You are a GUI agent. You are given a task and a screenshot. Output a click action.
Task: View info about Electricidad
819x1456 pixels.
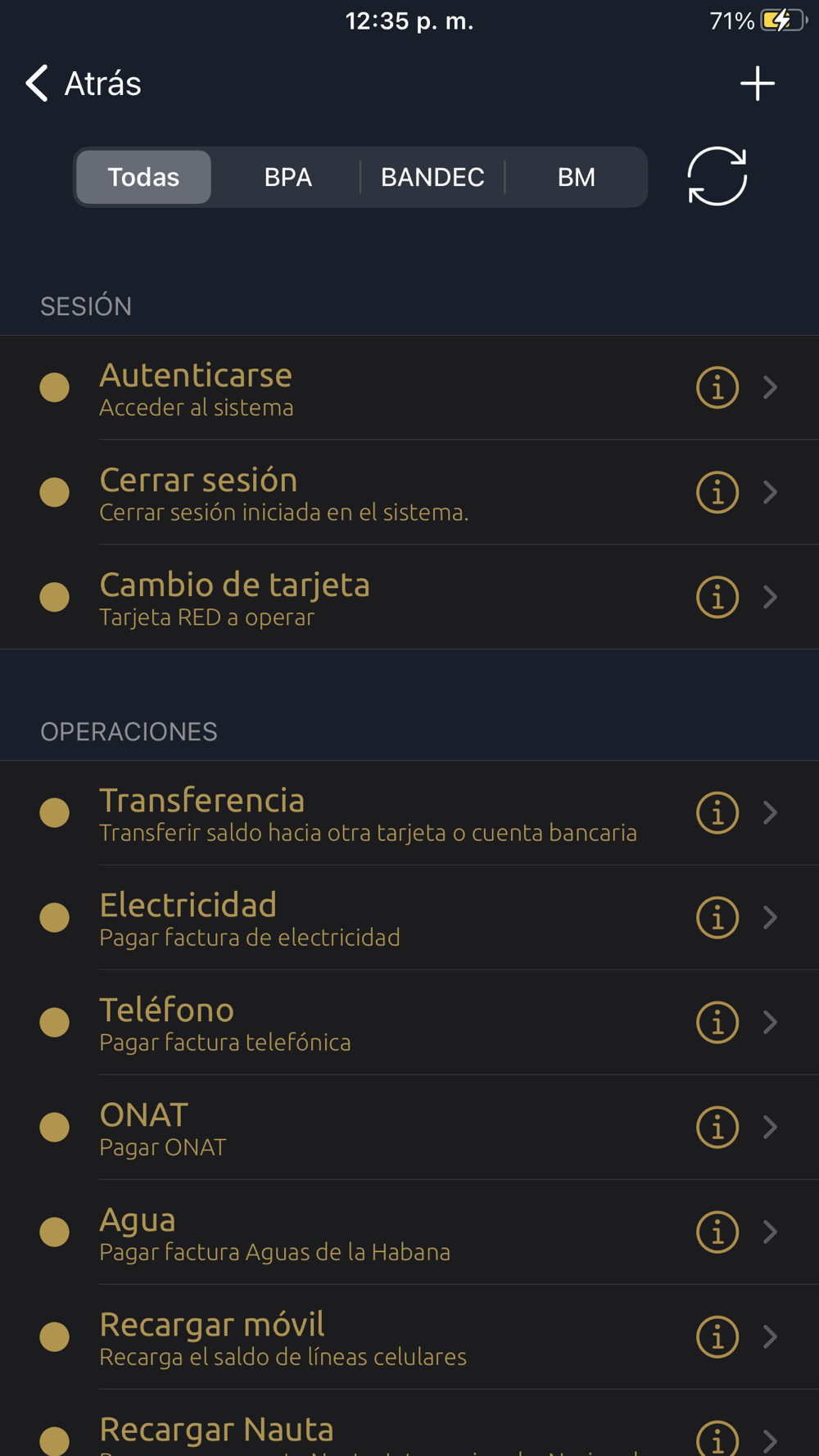coord(717,918)
